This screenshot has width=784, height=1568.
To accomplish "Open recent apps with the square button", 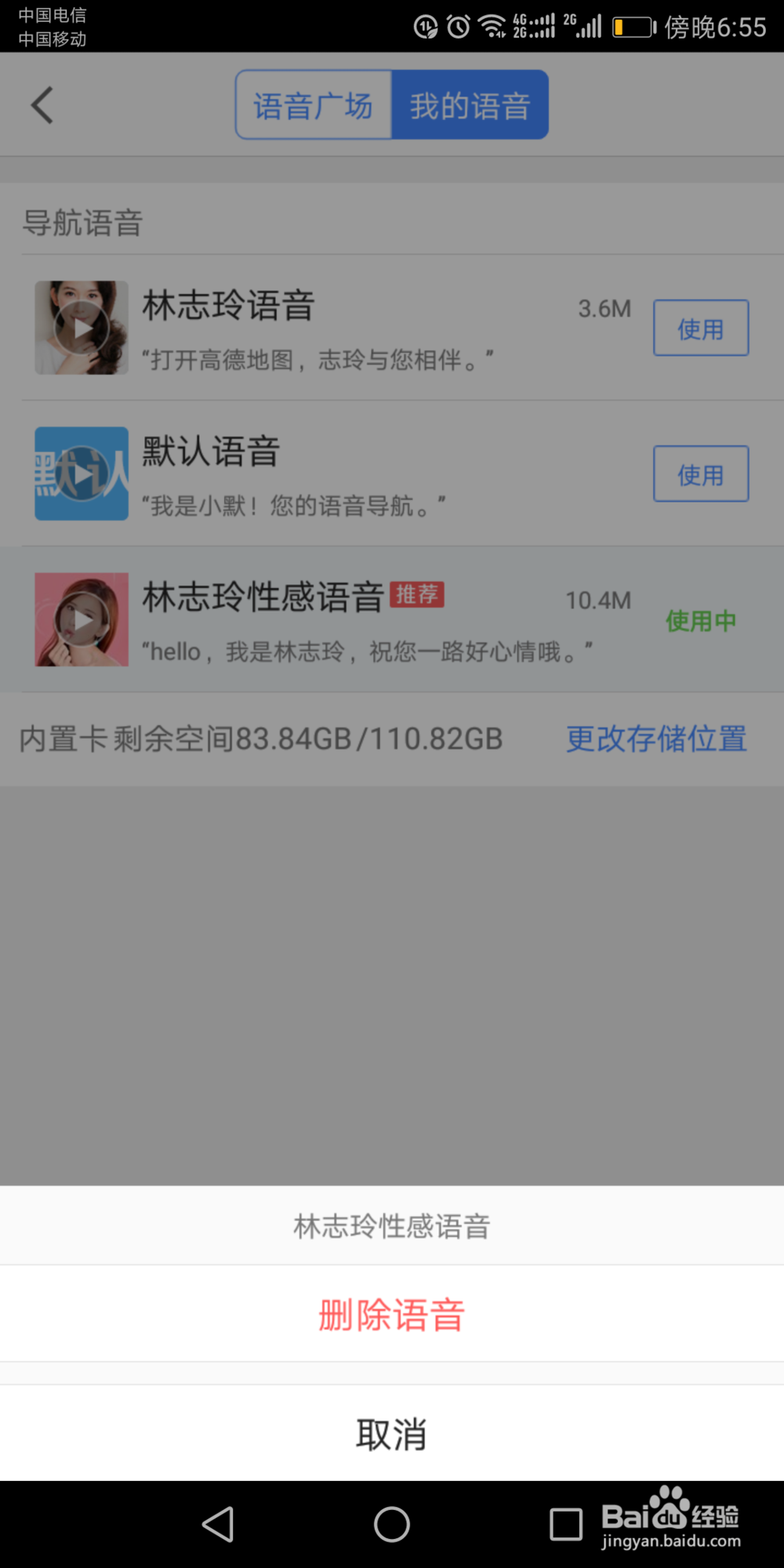I will point(563,1524).
